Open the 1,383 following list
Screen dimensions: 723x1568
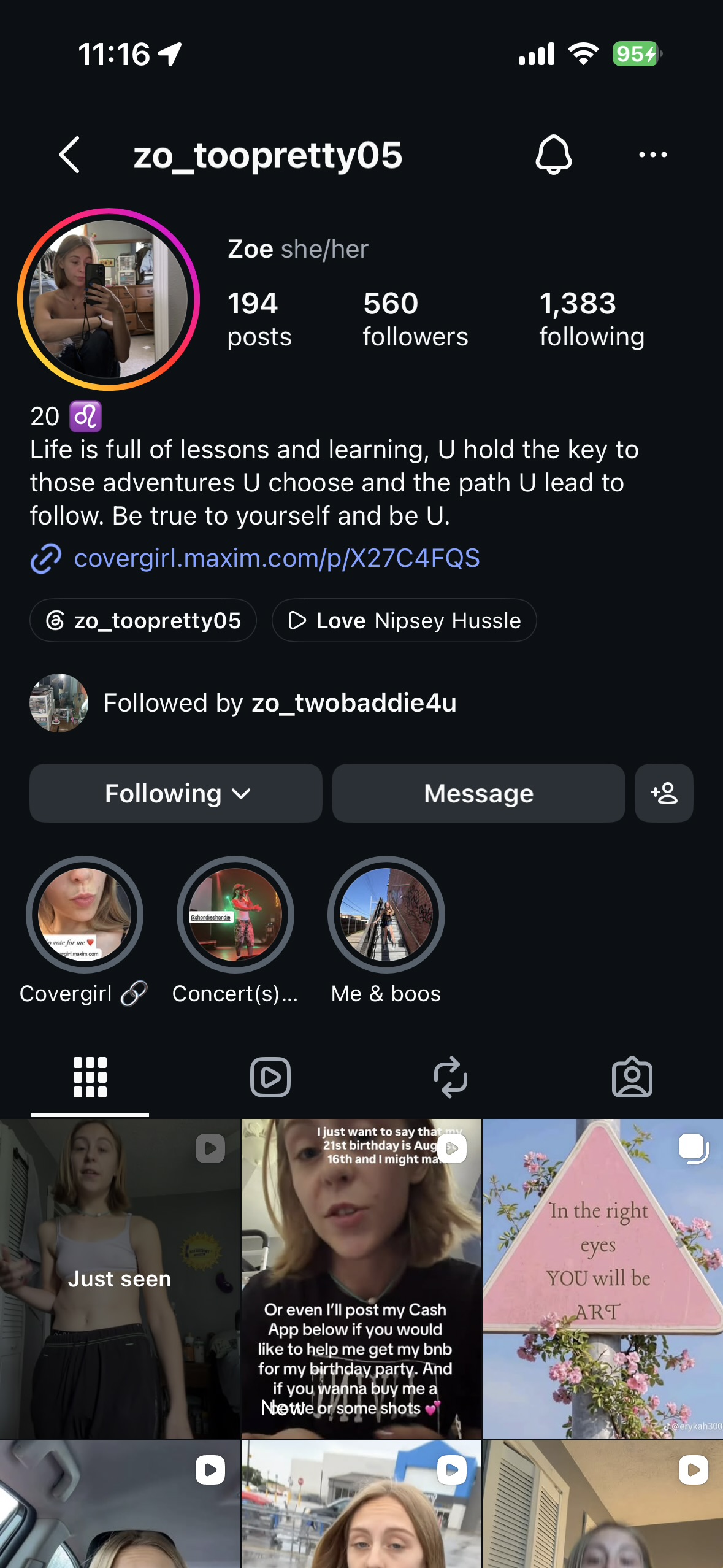click(x=592, y=320)
